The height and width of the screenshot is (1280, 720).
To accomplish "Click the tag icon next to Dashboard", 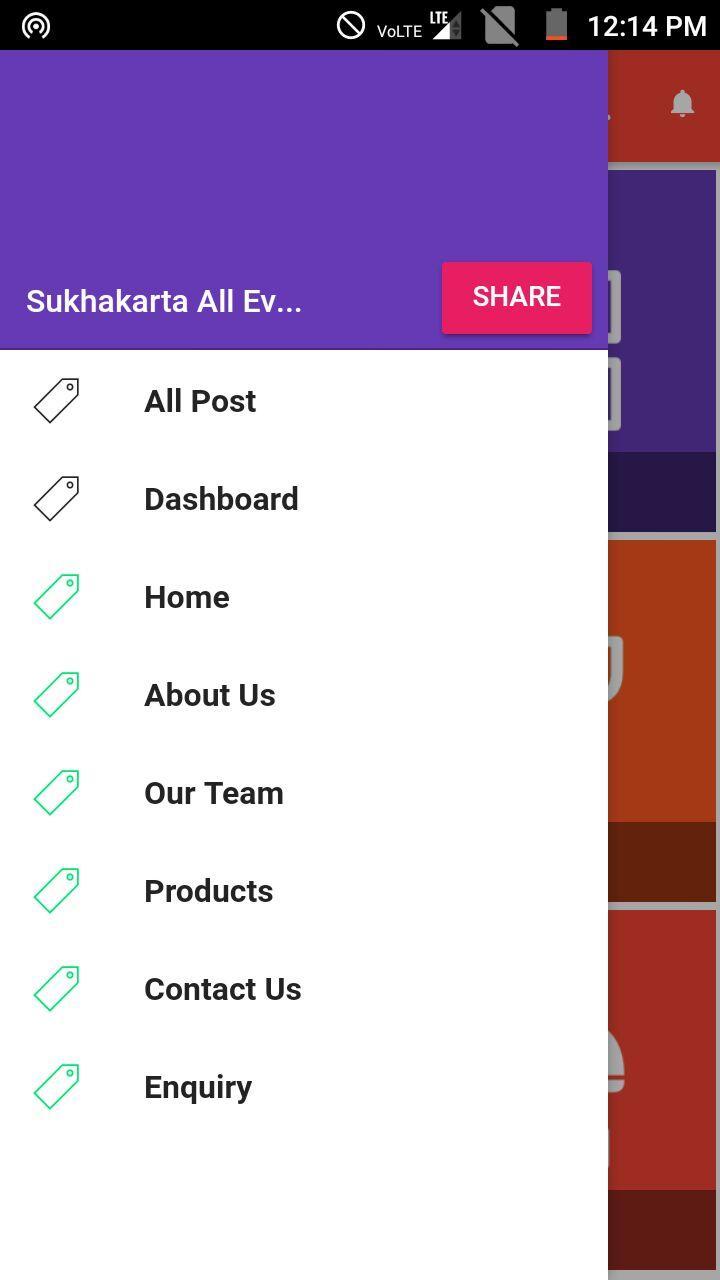I will click(x=57, y=498).
